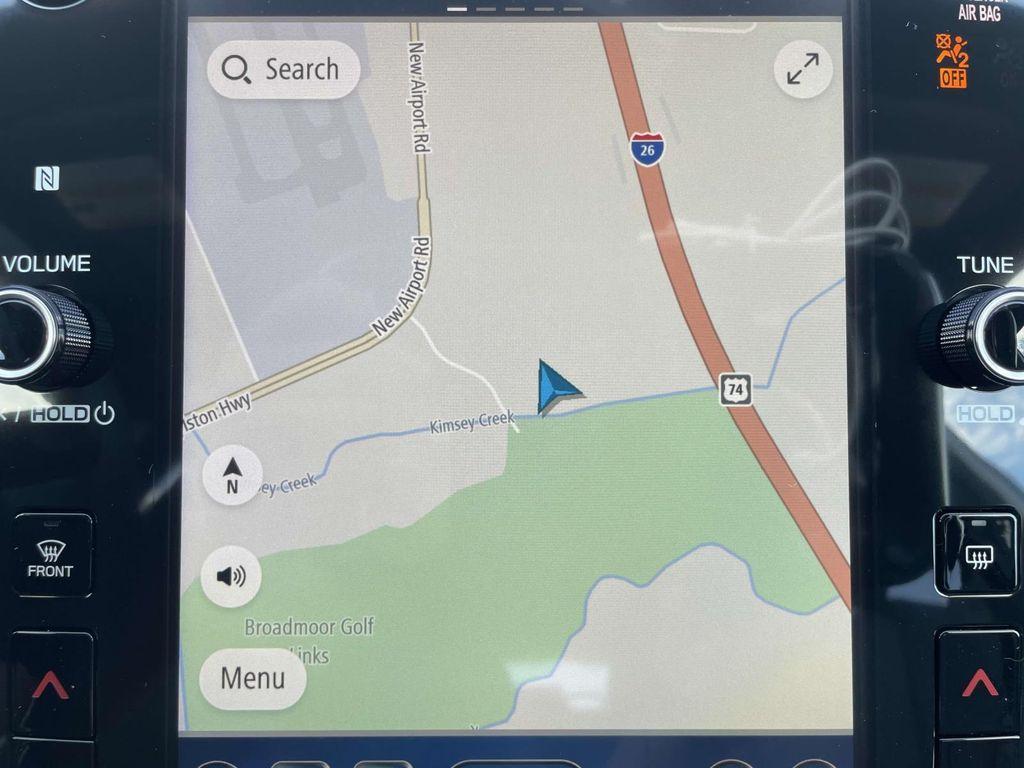Toggle the navigation voice volume speaker

pos(231,576)
